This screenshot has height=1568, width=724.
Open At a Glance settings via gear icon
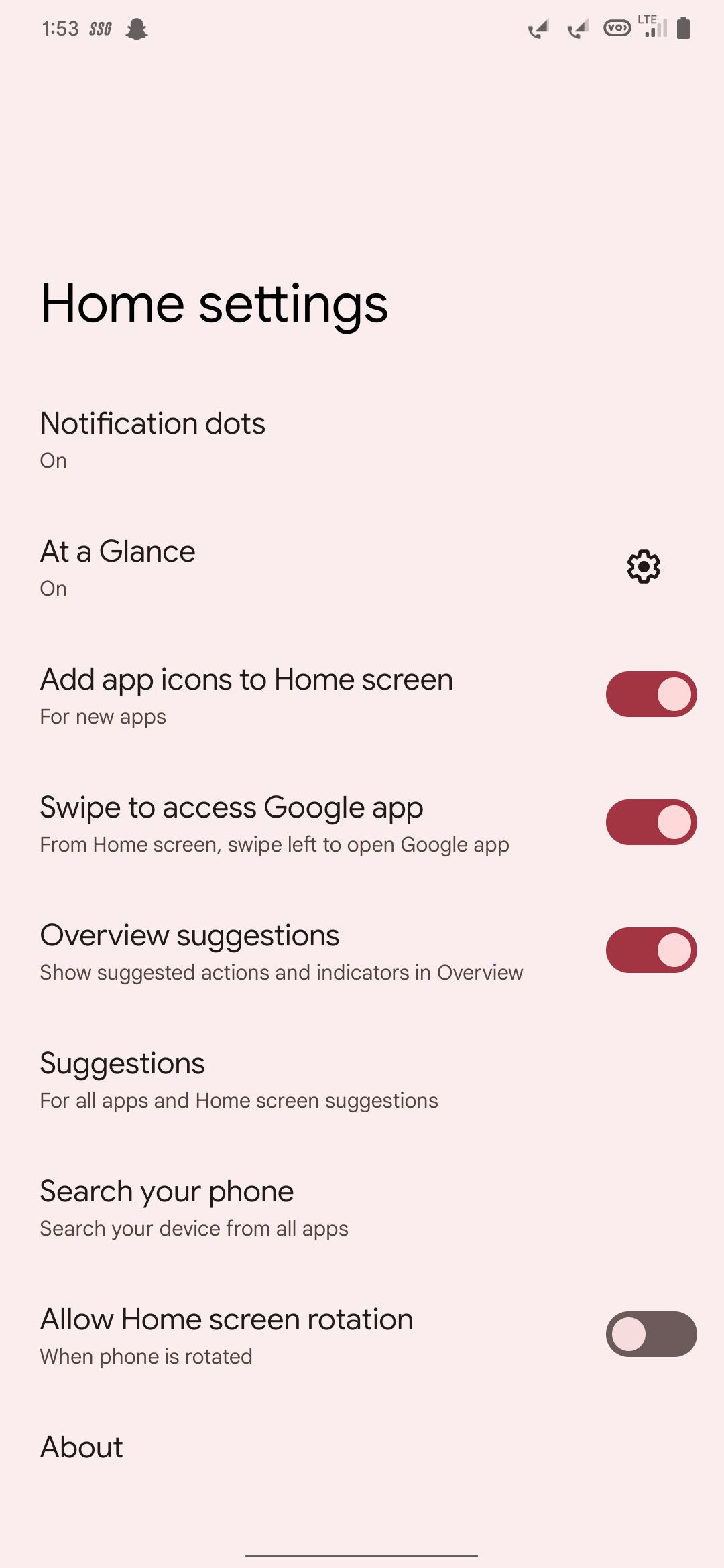point(642,566)
